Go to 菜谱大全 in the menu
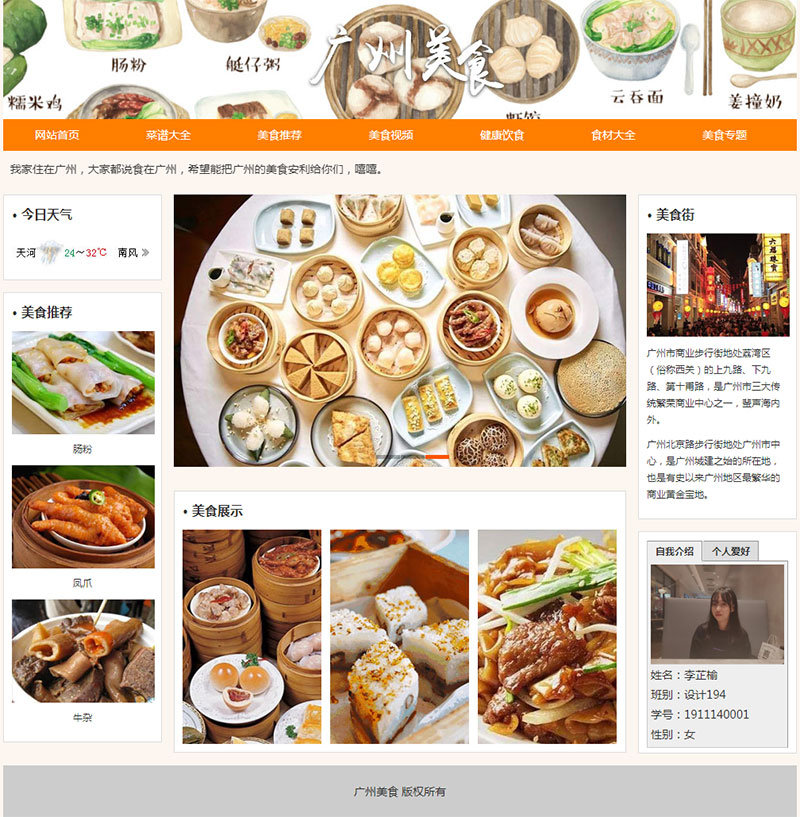This screenshot has width=800, height=817. point(168,135)
